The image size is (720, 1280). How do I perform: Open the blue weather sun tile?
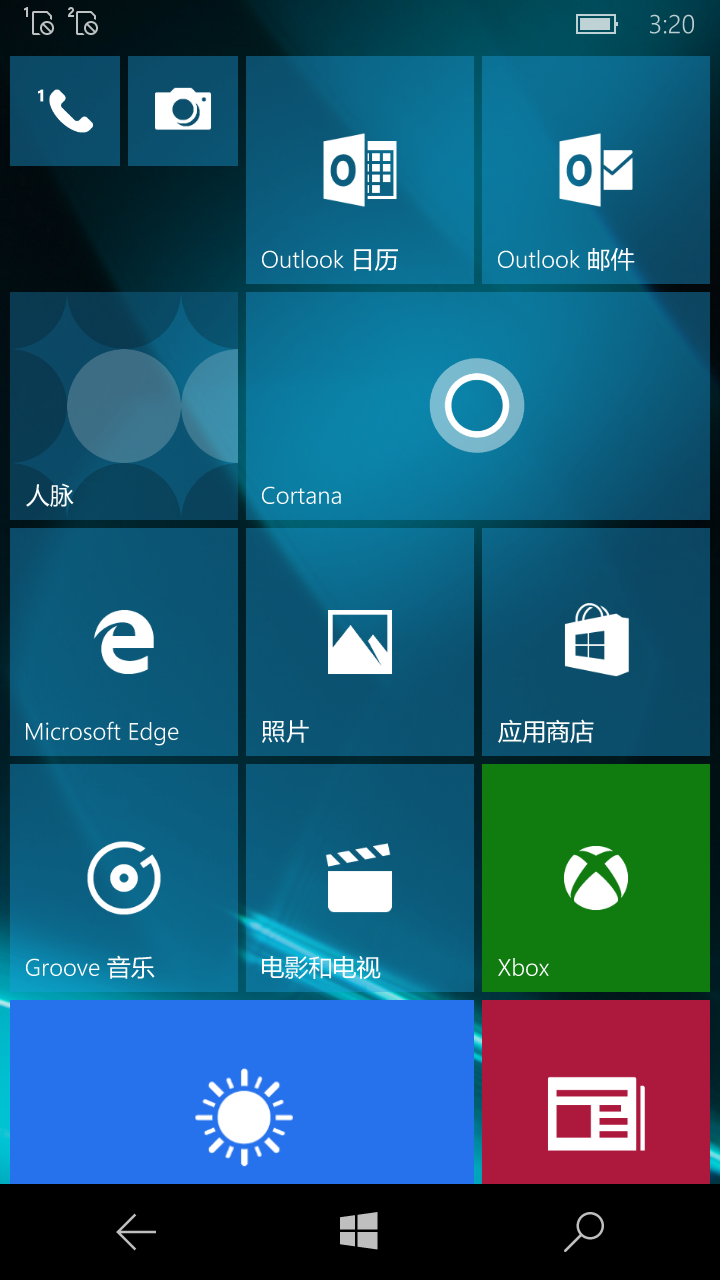(242, 1092)
